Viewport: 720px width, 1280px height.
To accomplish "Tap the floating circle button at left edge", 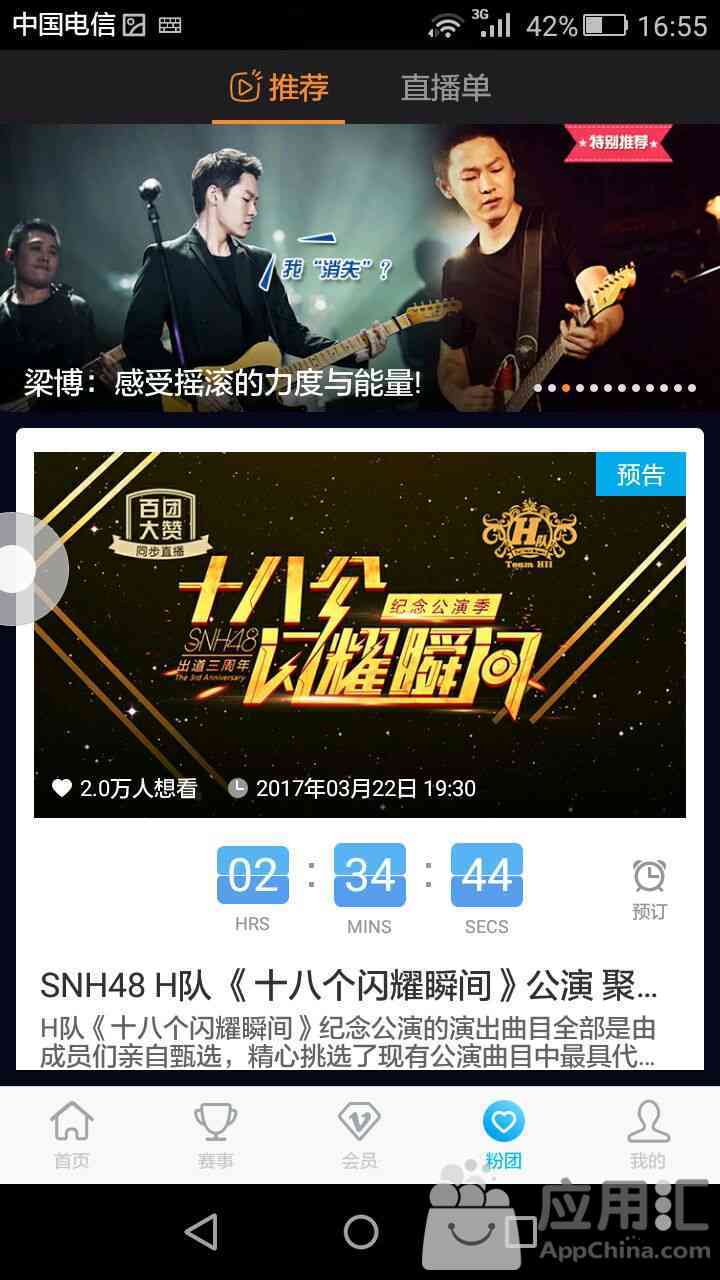I will pos(28,569).
